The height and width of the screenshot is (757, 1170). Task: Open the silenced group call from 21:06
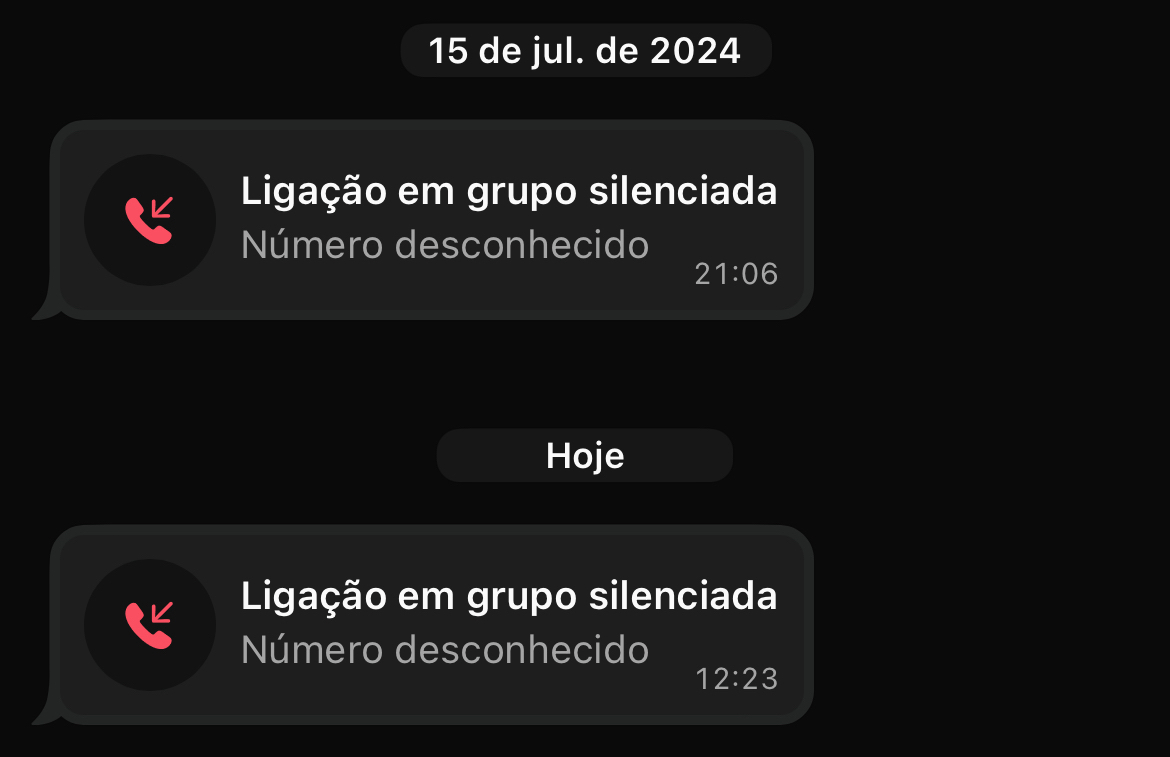[x=432, y=220]
